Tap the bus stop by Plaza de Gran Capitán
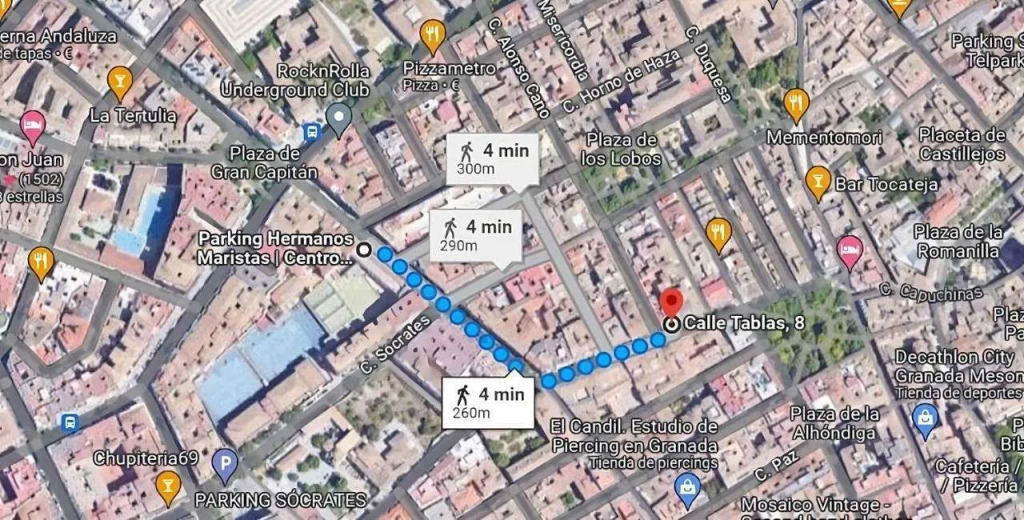Image resolution: width=1024 pixels, height=520 pixels. pyautogui.click(x=312, y=132)
